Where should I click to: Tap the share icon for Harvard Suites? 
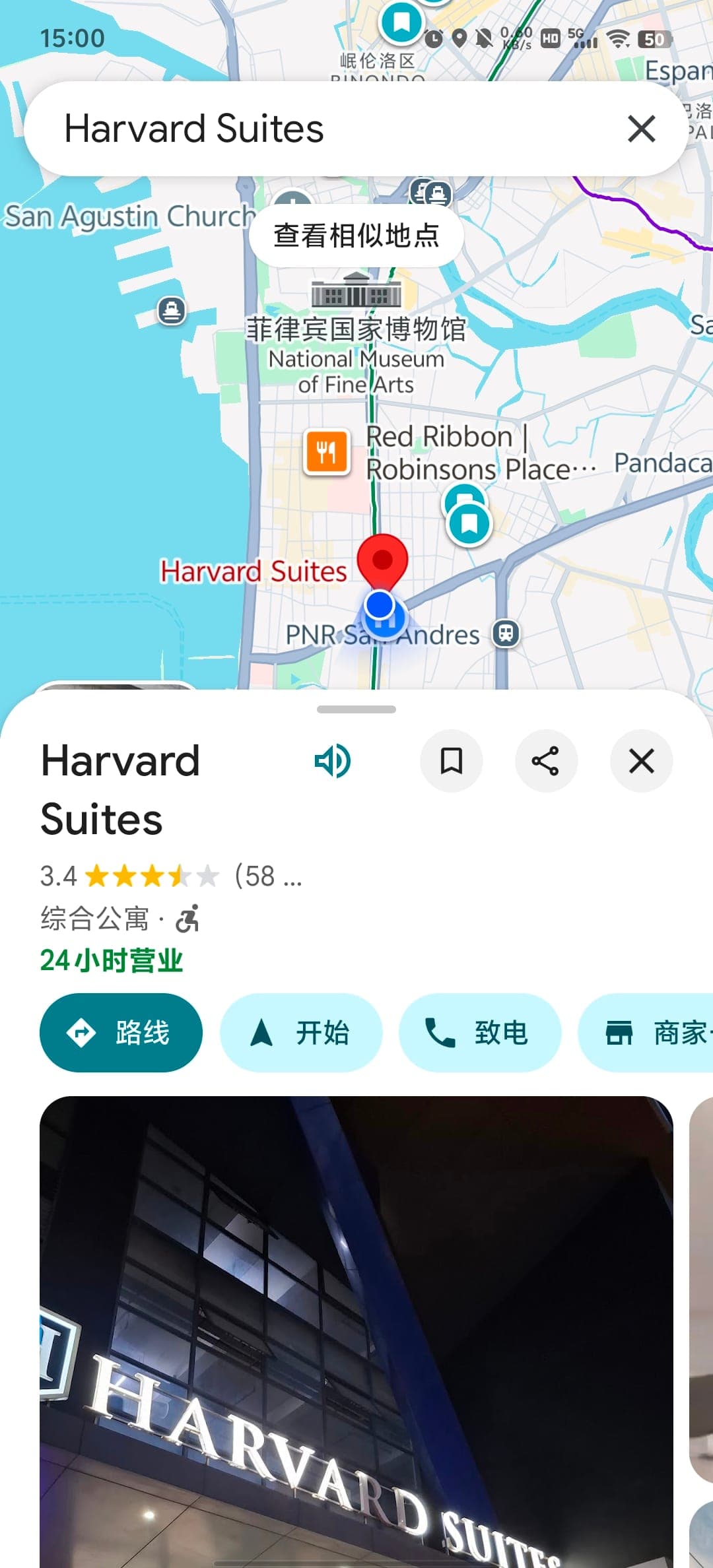coord(547,761)
